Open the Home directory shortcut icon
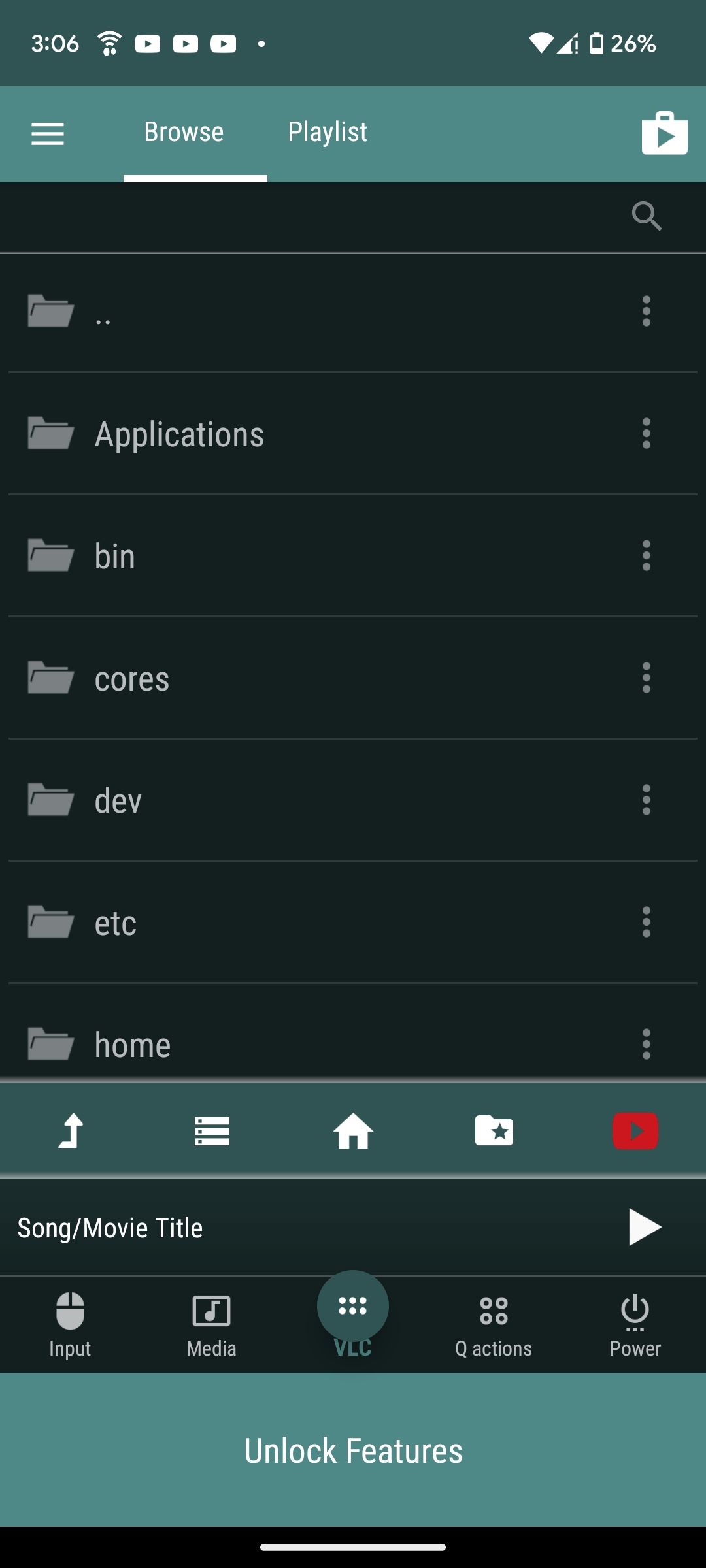 coord(353,1132)
